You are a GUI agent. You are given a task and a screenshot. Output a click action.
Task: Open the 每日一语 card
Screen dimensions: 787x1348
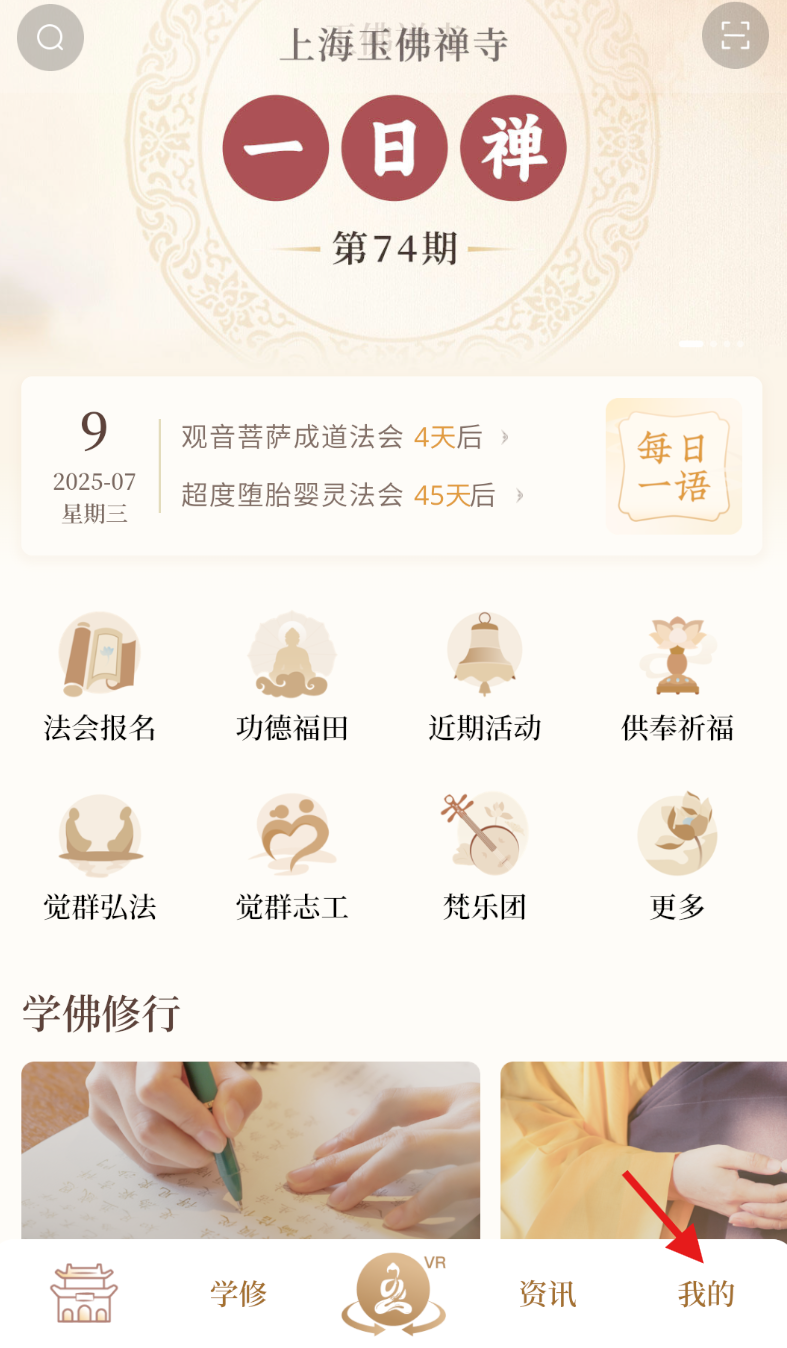674,466
